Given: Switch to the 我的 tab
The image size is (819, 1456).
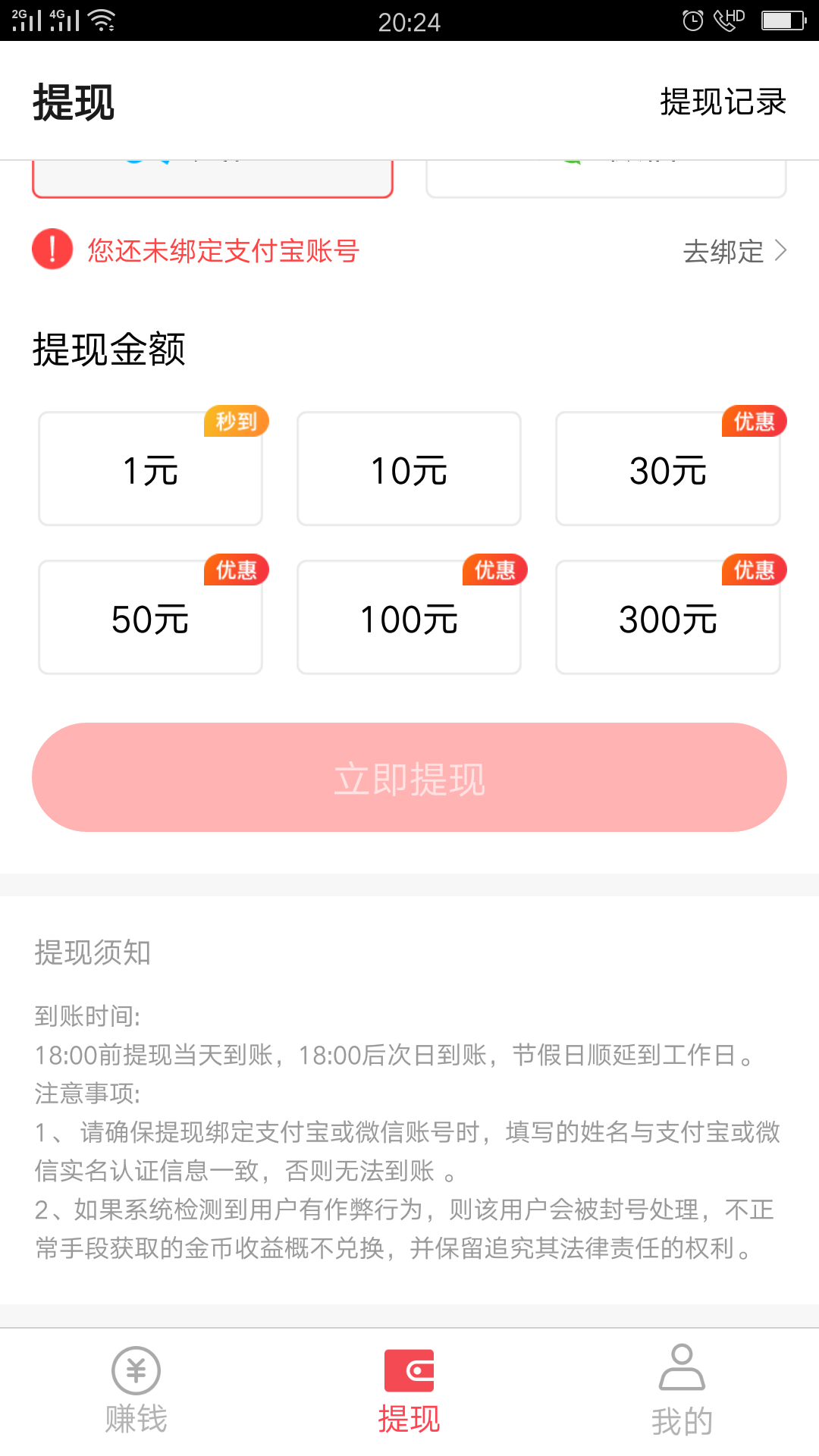Looking at the screenshot, I should [682, 1391].
